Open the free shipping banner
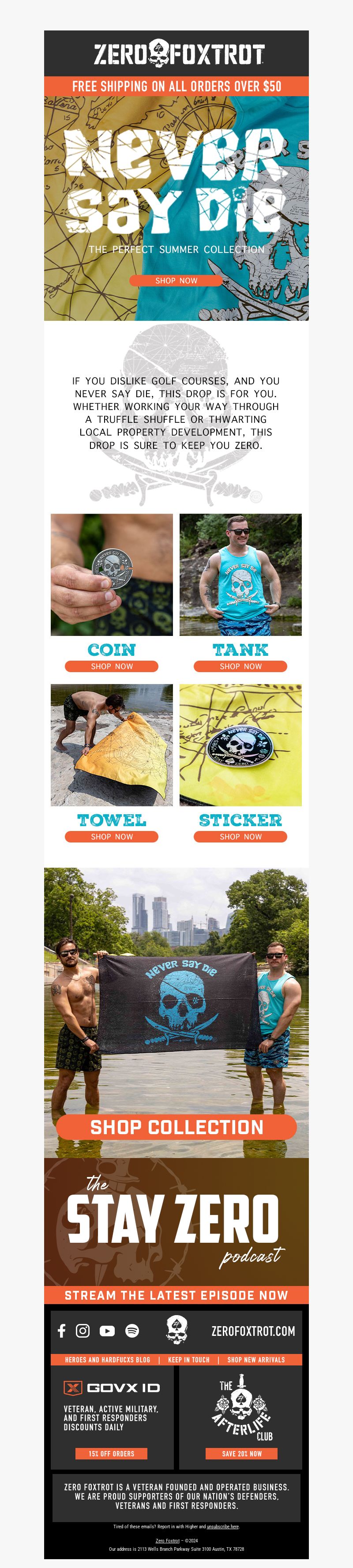 pos(176,86)
